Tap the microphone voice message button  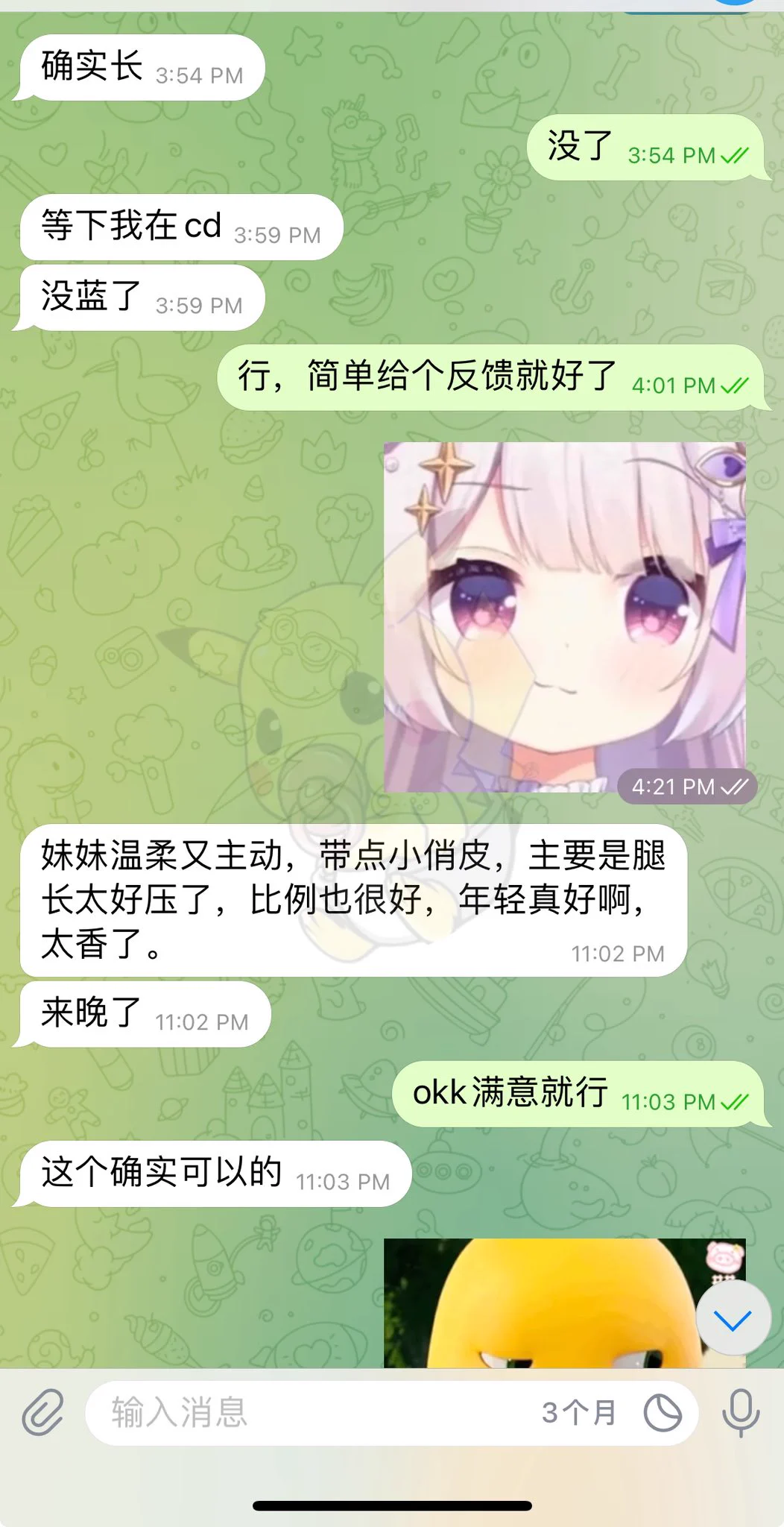pos(741,1412)
